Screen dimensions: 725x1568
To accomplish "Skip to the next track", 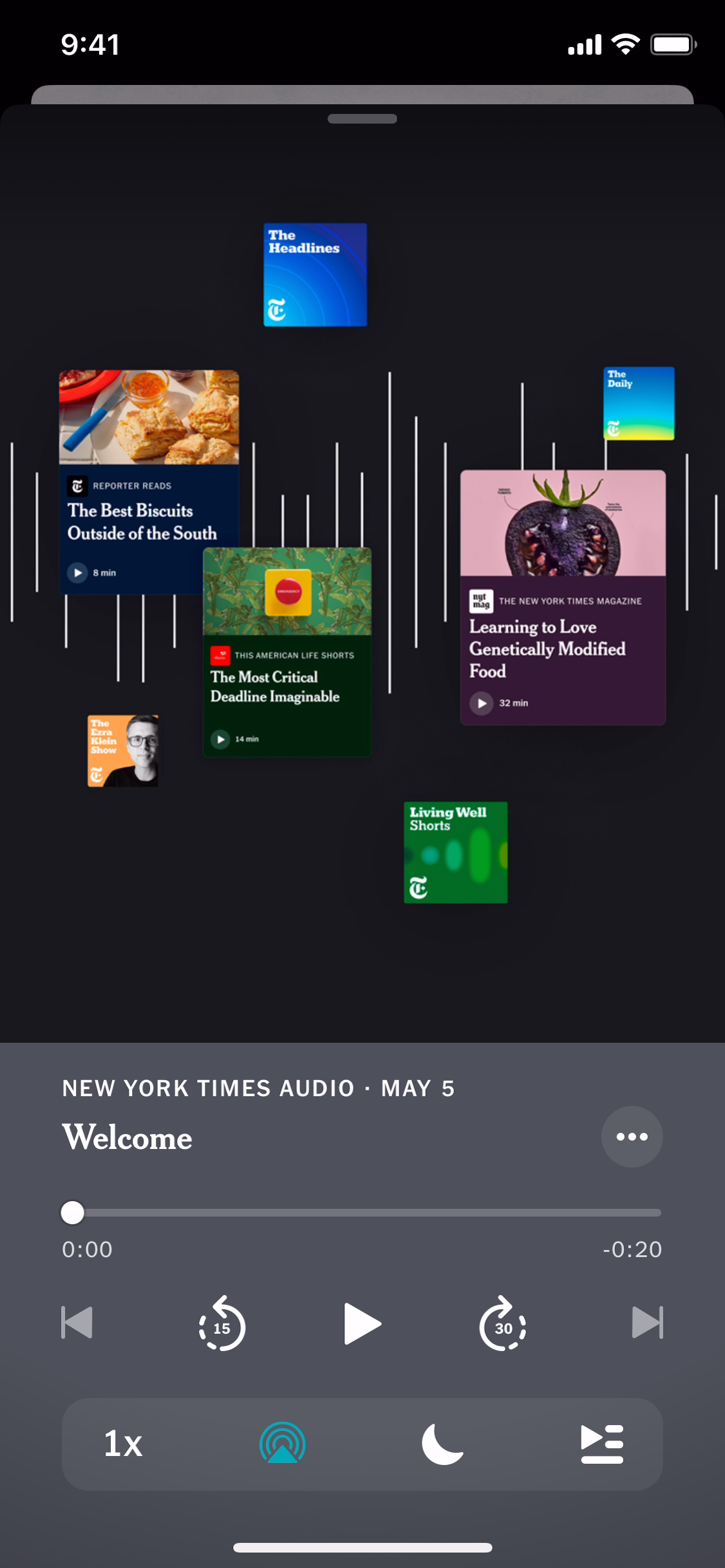I will pos(648,1323).
